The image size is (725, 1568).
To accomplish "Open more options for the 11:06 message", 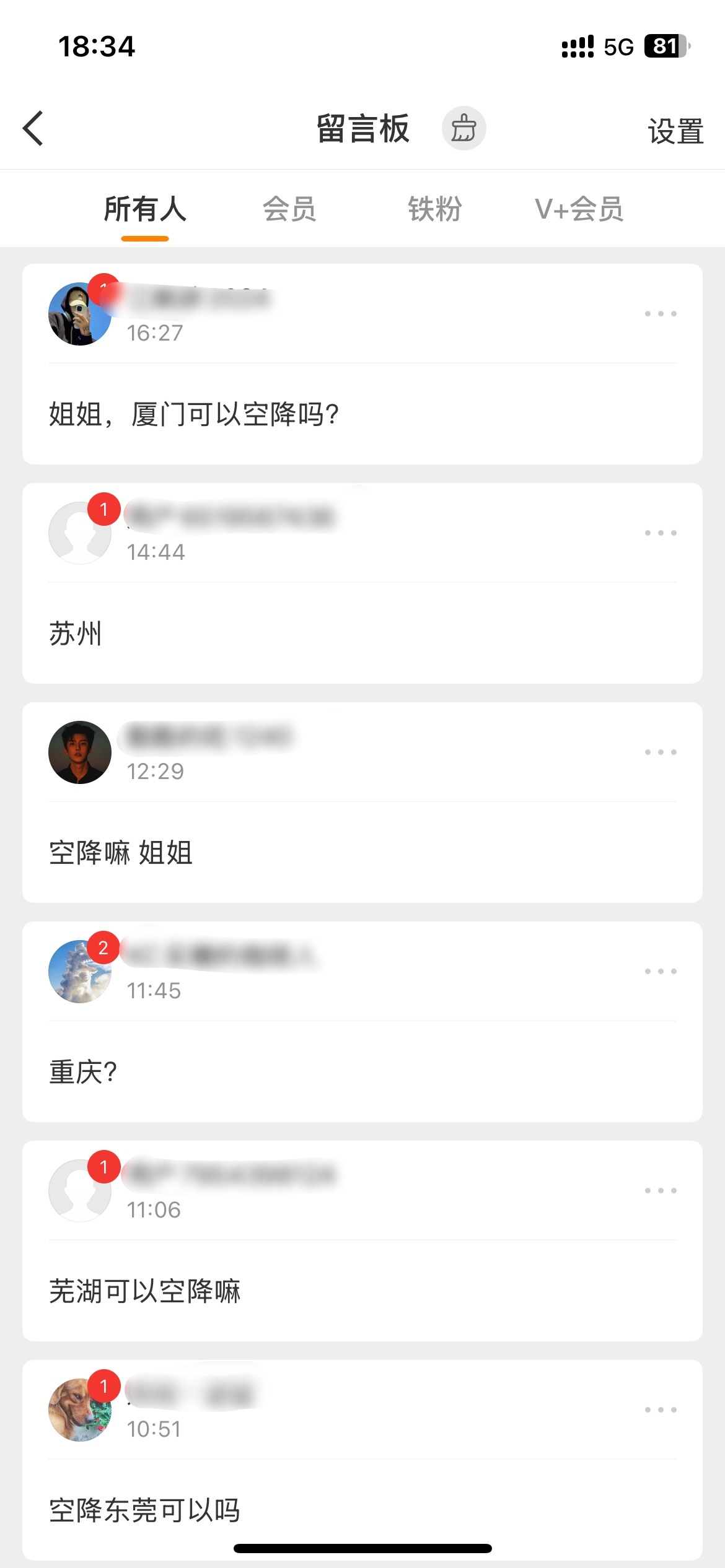I will tap(660, 1191).
